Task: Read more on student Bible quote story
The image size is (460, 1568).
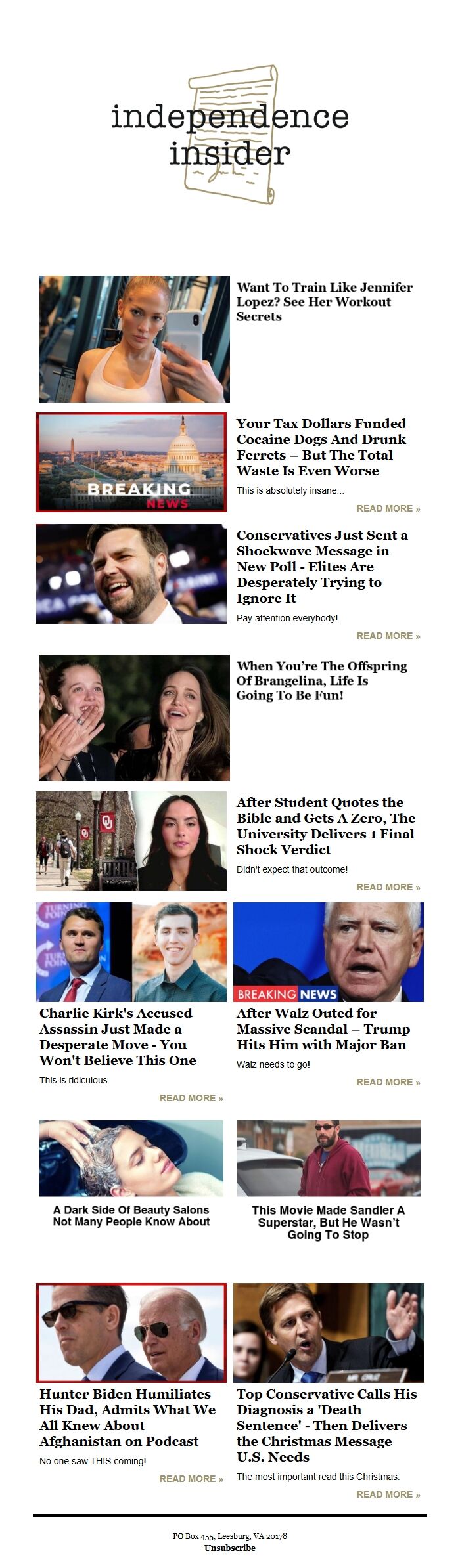Action: coord(388,887)
